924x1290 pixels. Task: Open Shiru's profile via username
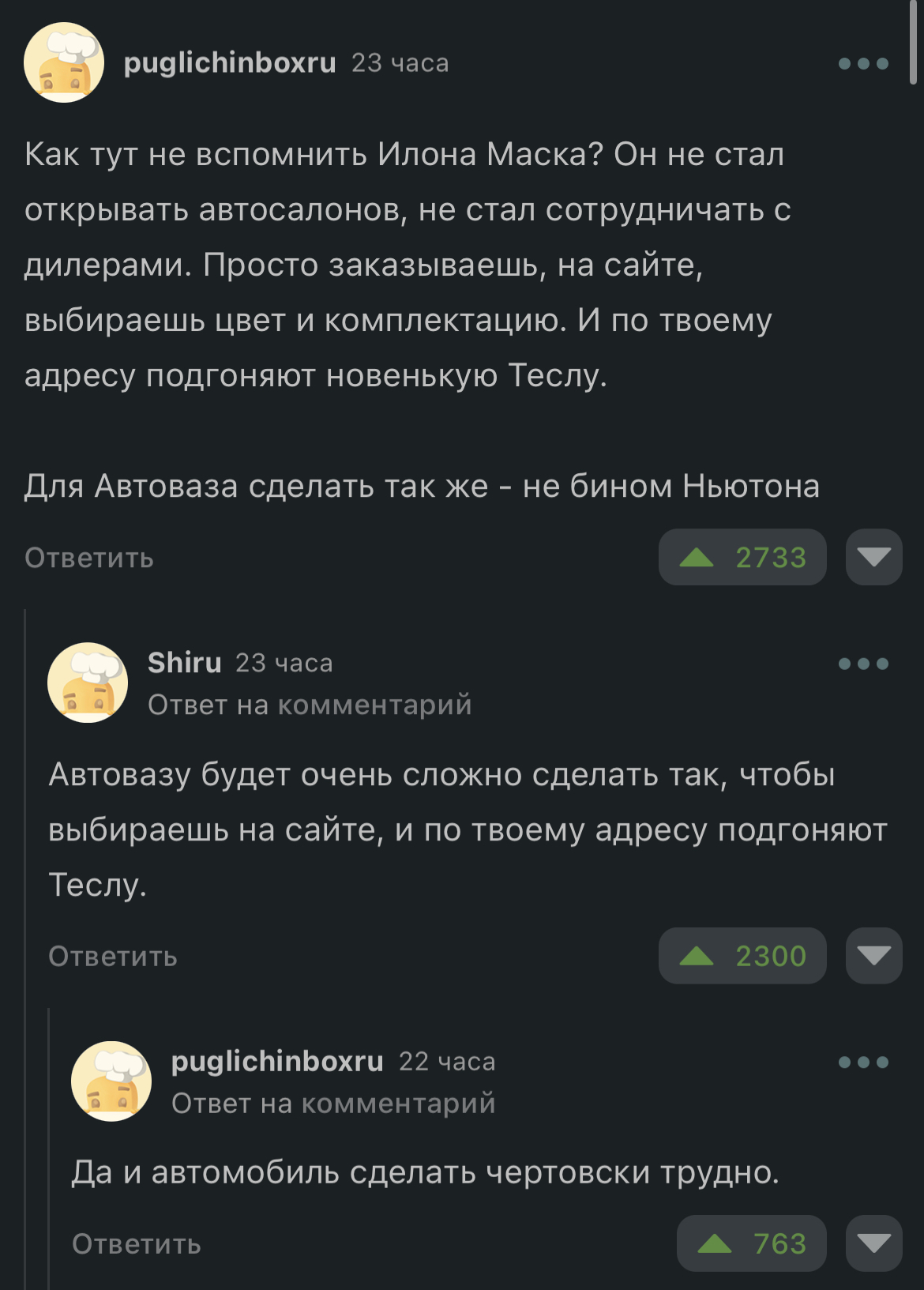coord(185,663)
